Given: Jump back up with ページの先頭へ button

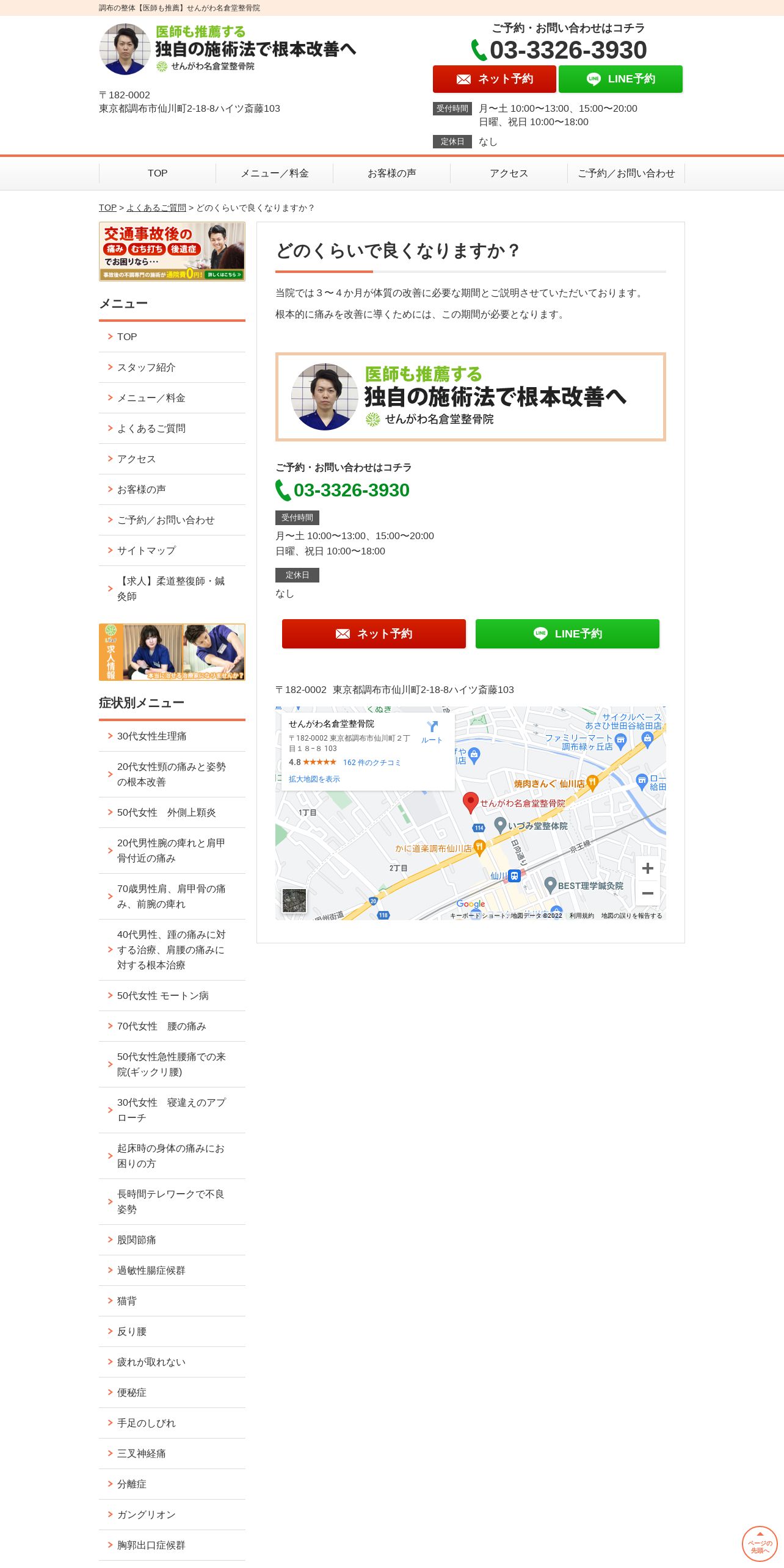Looking at the screenshot, I should pos(760,1544).
